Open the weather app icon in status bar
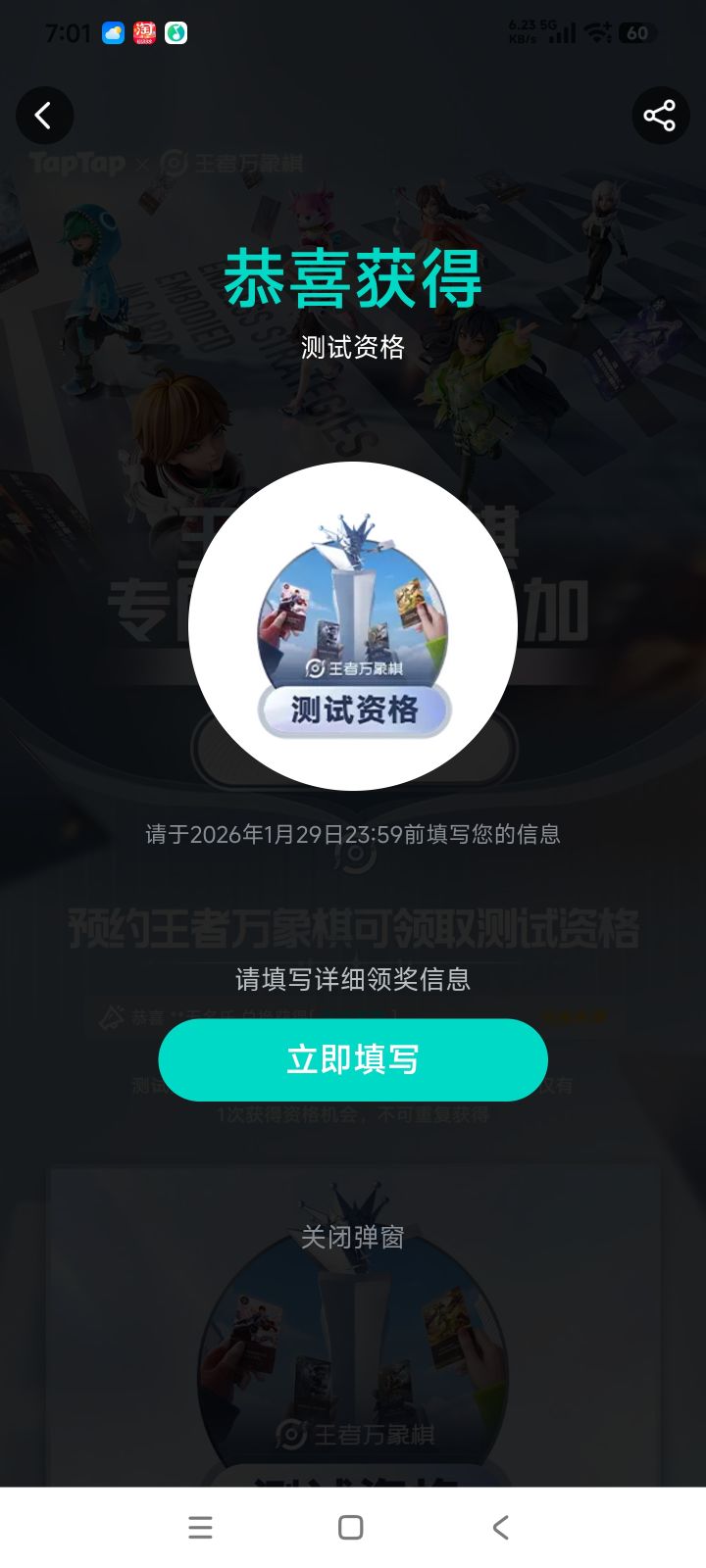 (x=111, y=32)
